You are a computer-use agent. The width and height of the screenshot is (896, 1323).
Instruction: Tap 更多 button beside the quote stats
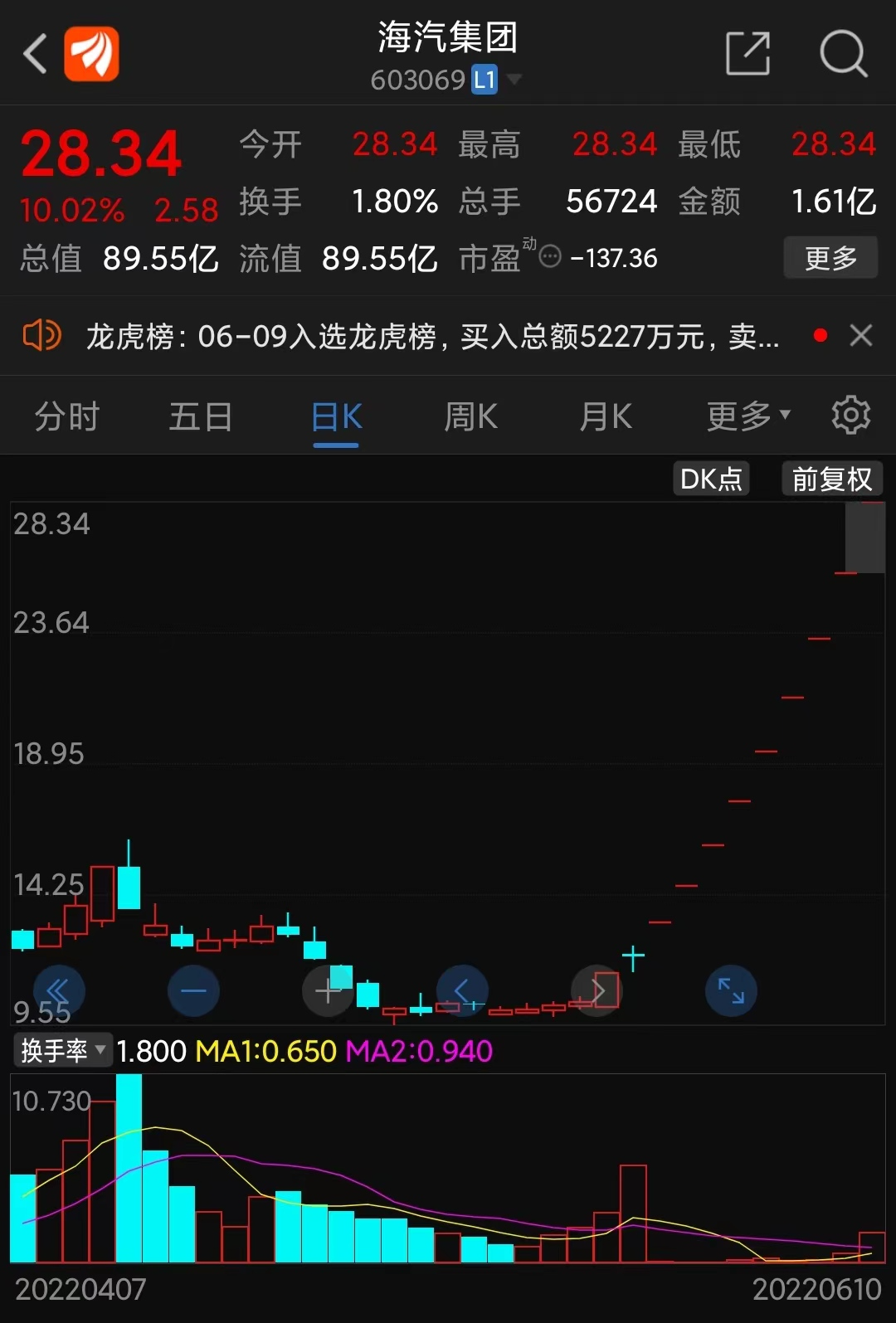pos(830,258)
